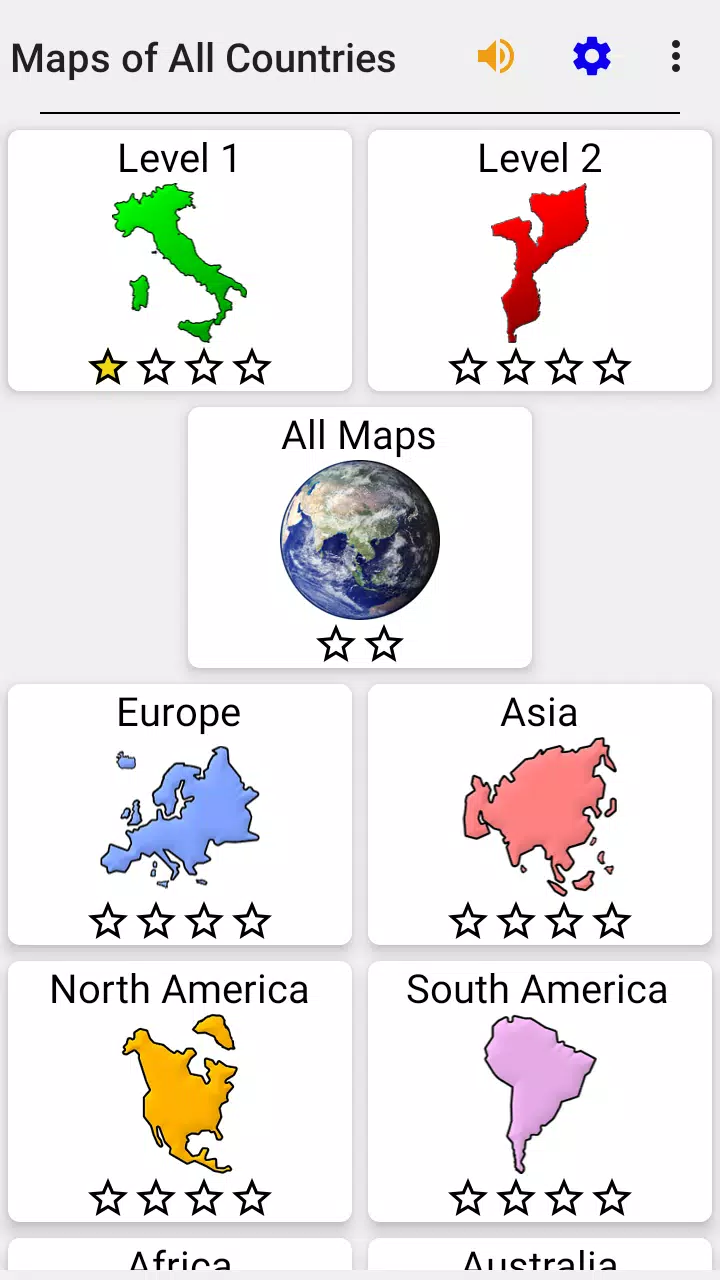Select the fourth star under Level 2

(x=612, y=368)
